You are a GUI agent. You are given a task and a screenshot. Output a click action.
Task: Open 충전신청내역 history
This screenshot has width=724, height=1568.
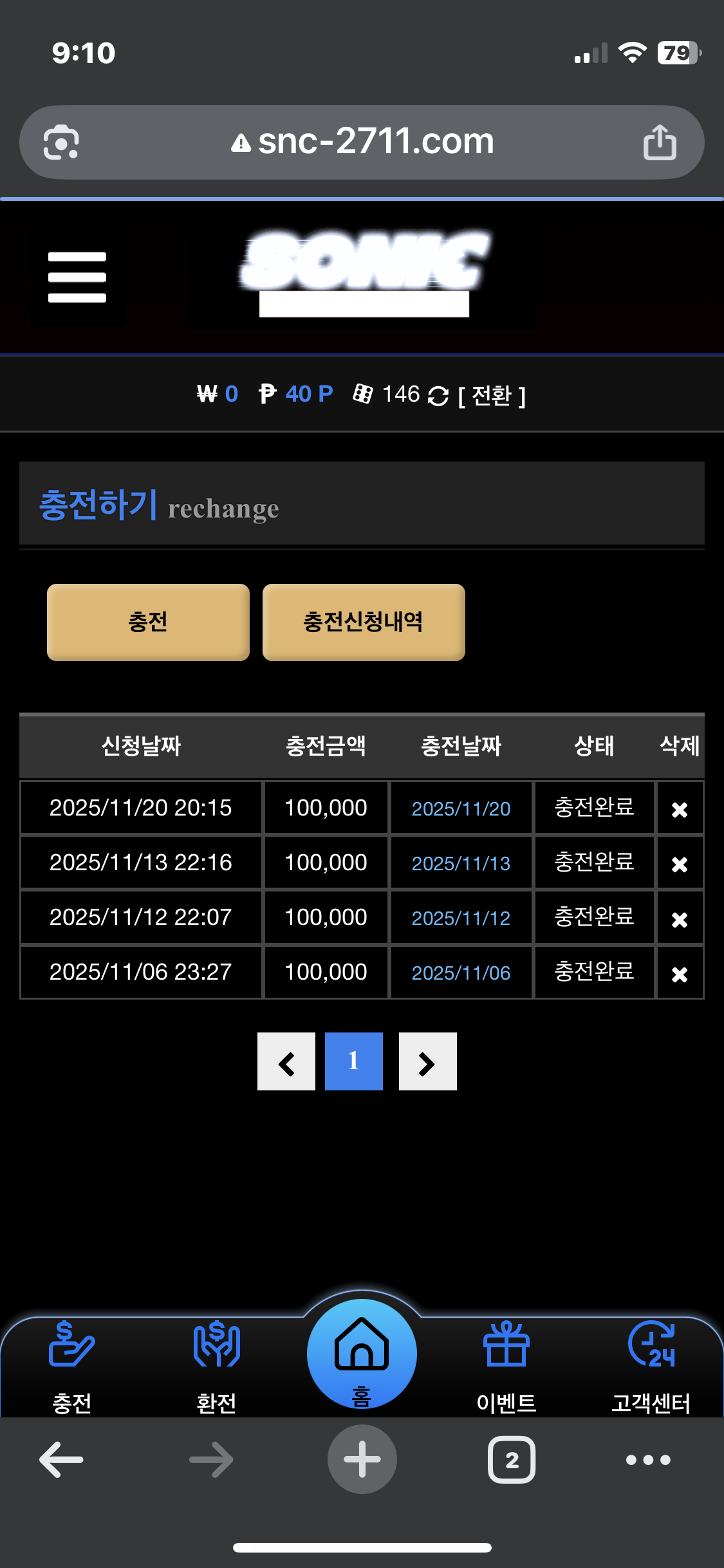pos(364,622)
